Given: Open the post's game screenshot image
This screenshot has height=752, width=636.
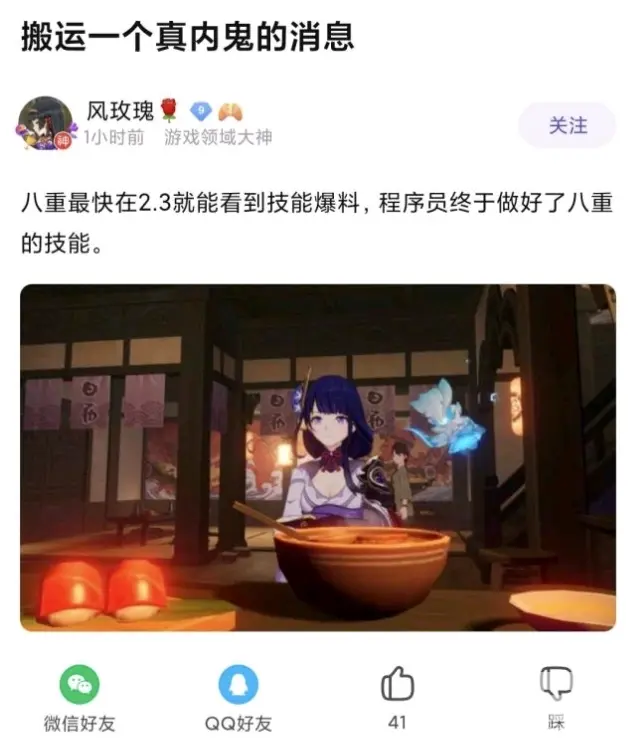Looking at the screenshot, I should pyautogui.click(x=318, y=457).
